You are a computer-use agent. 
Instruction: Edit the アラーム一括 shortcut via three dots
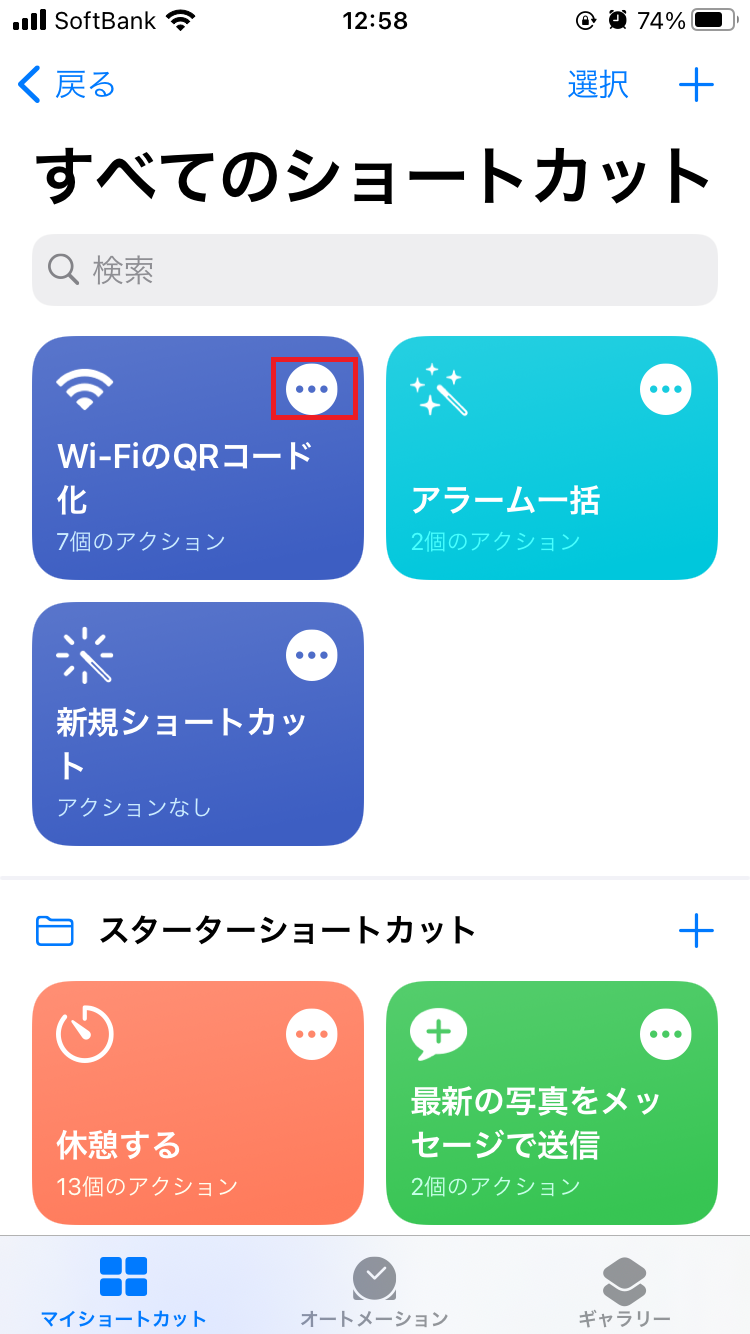coord(666,388)
